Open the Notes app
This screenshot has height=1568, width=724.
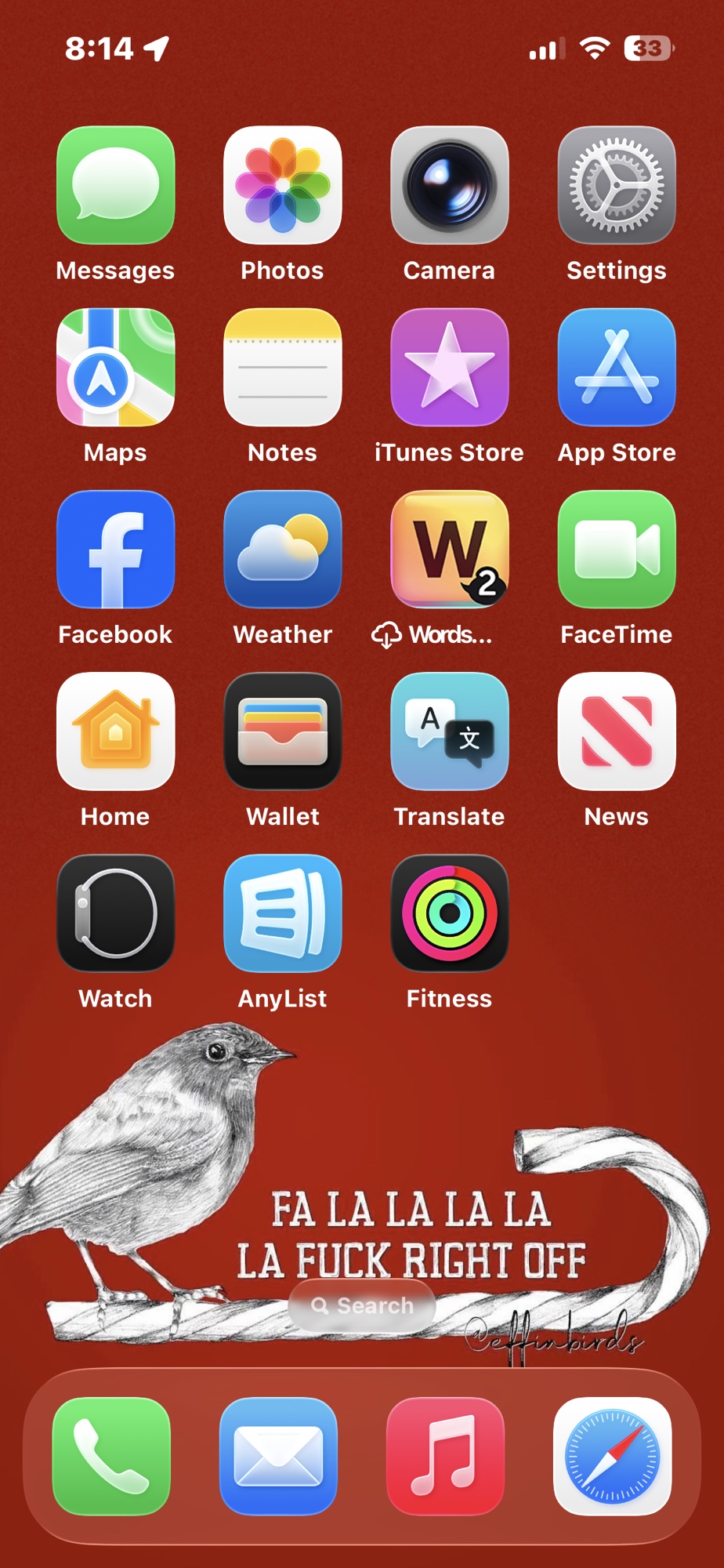[x=282, y=368]
